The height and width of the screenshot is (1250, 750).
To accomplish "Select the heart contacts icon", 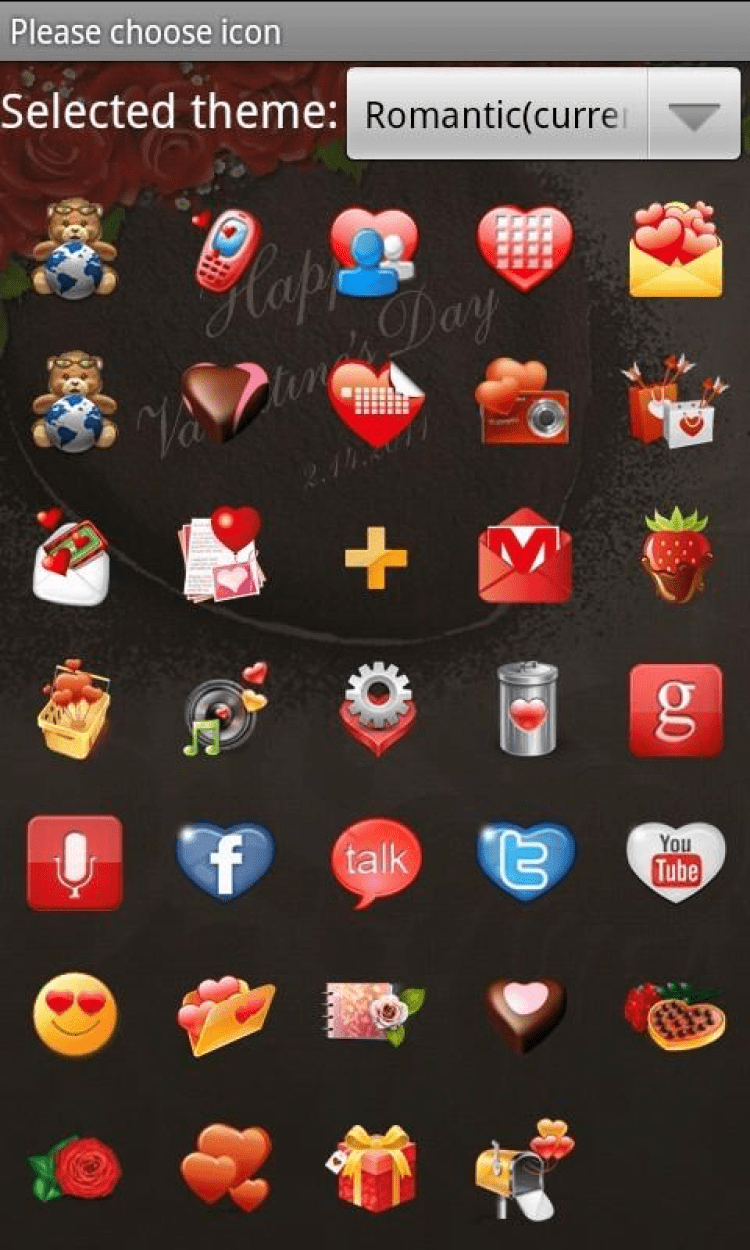I will point(375,251).
